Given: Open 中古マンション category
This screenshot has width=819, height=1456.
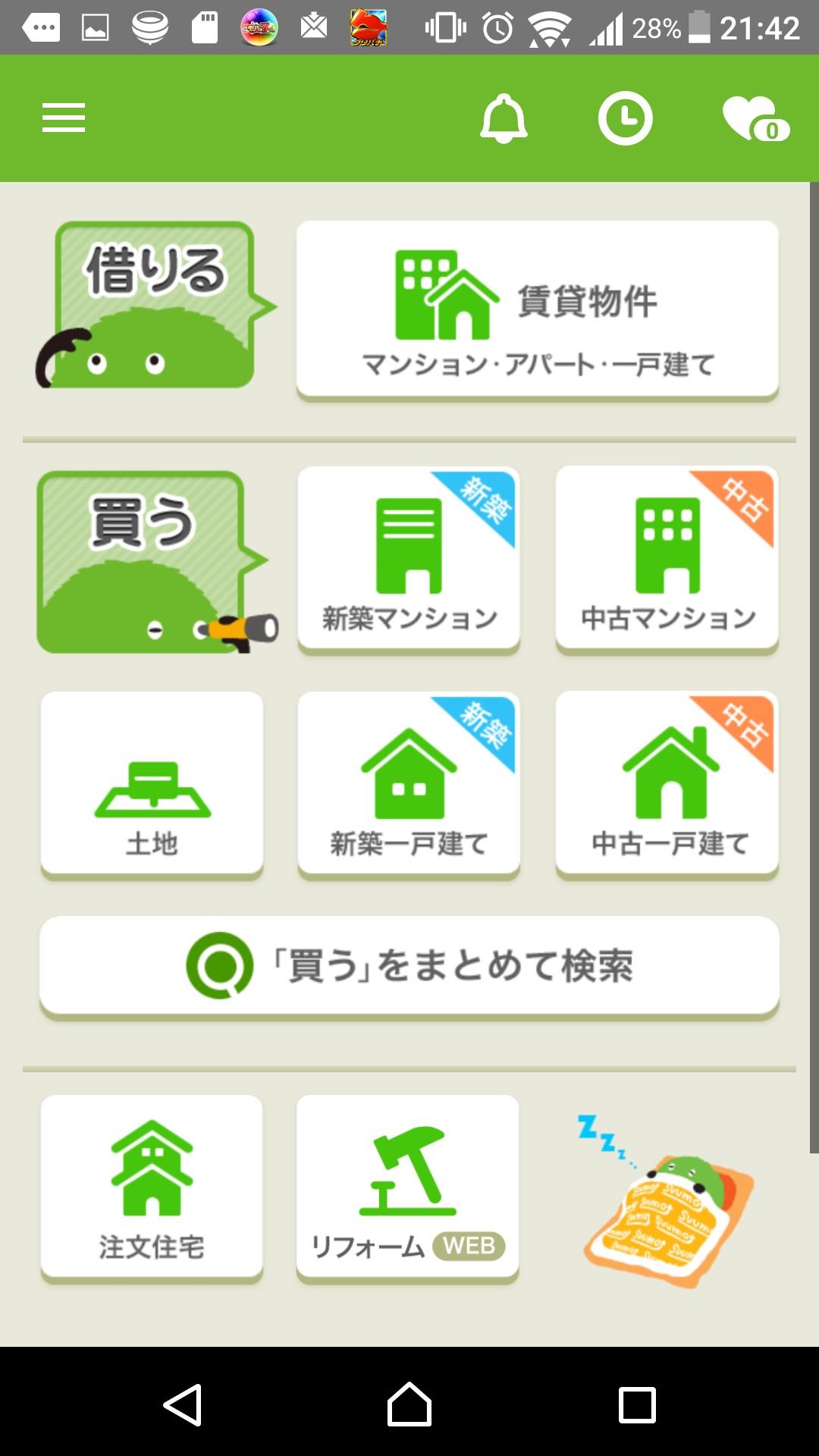Looking at the screenshot, I should click(x=667, y=559).
